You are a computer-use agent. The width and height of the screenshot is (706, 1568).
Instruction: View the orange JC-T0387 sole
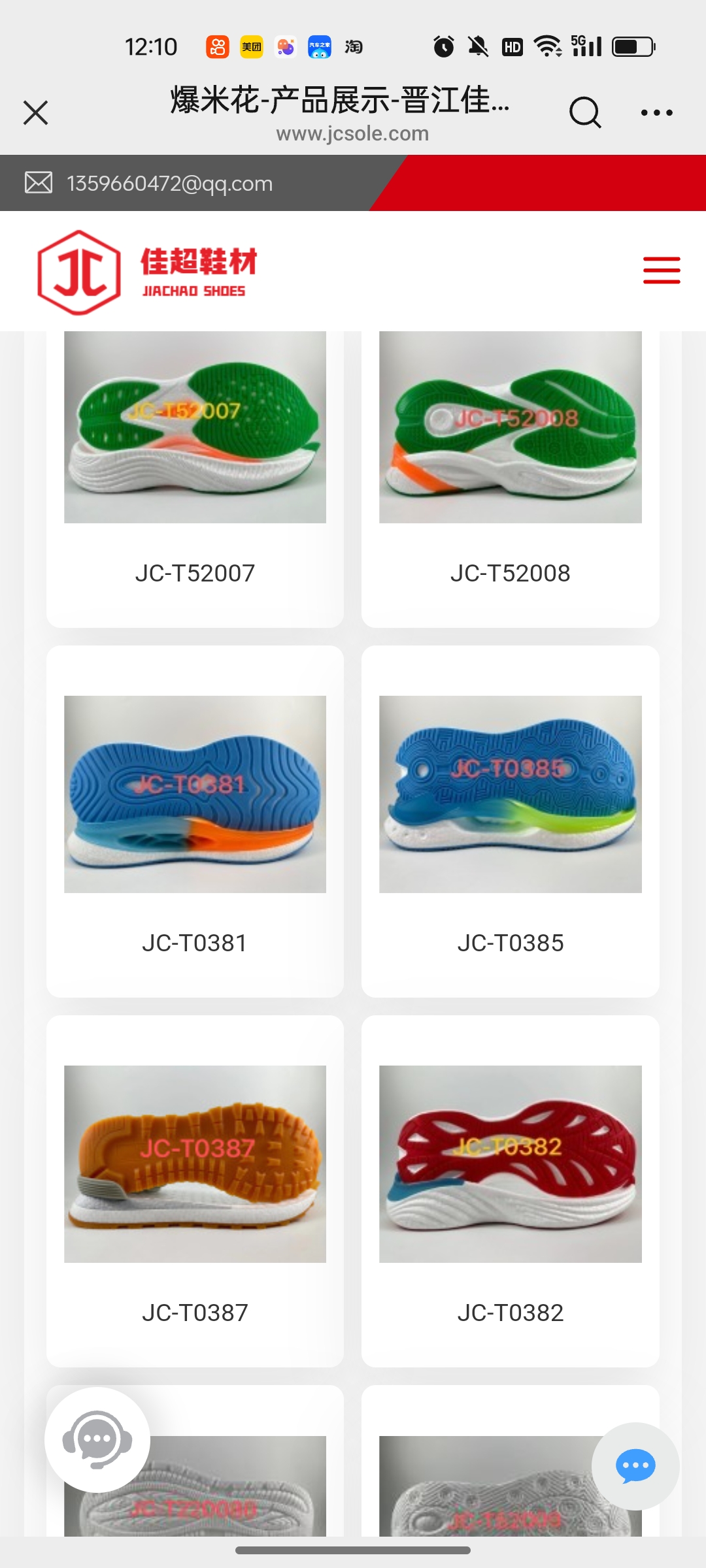tap(195, 1189)
